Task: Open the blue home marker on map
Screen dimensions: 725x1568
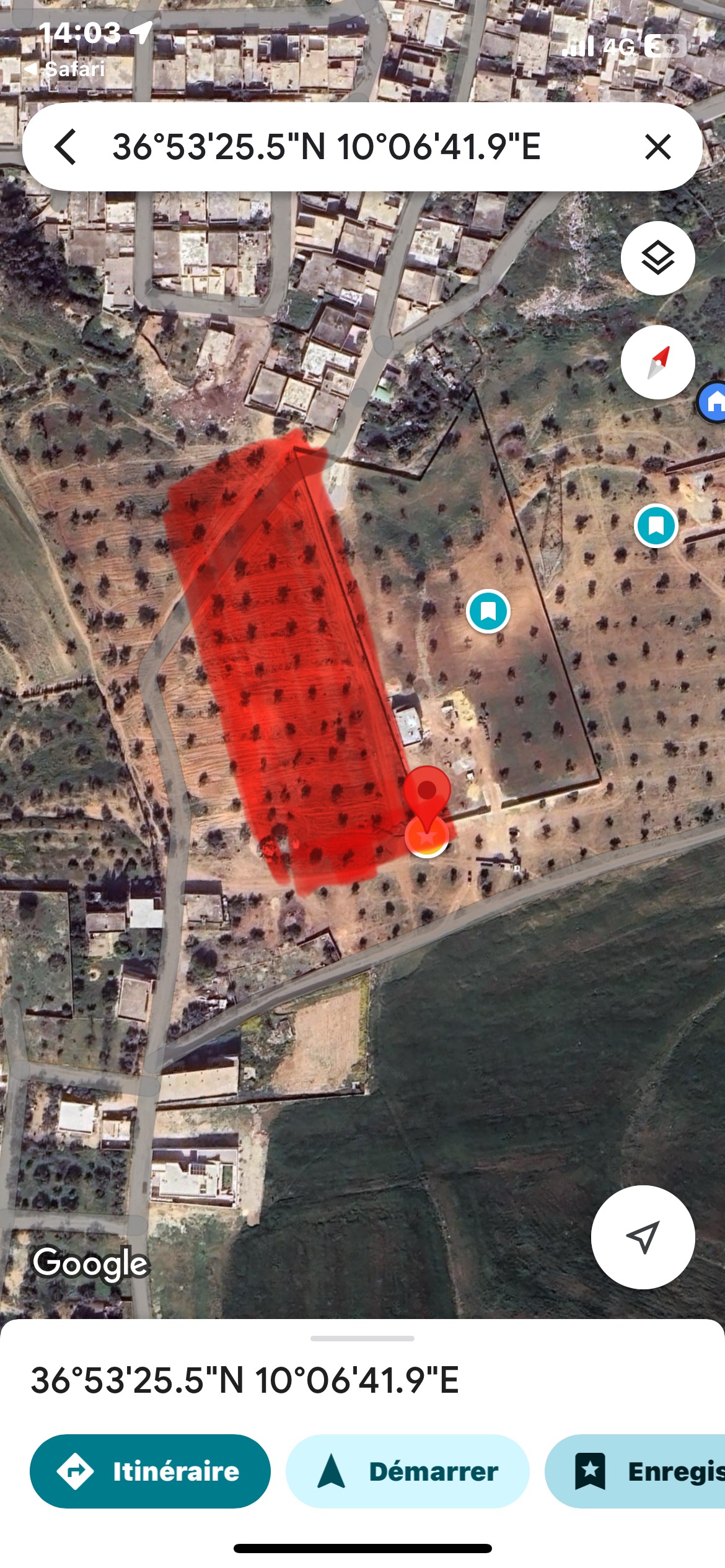Action: 714,403
